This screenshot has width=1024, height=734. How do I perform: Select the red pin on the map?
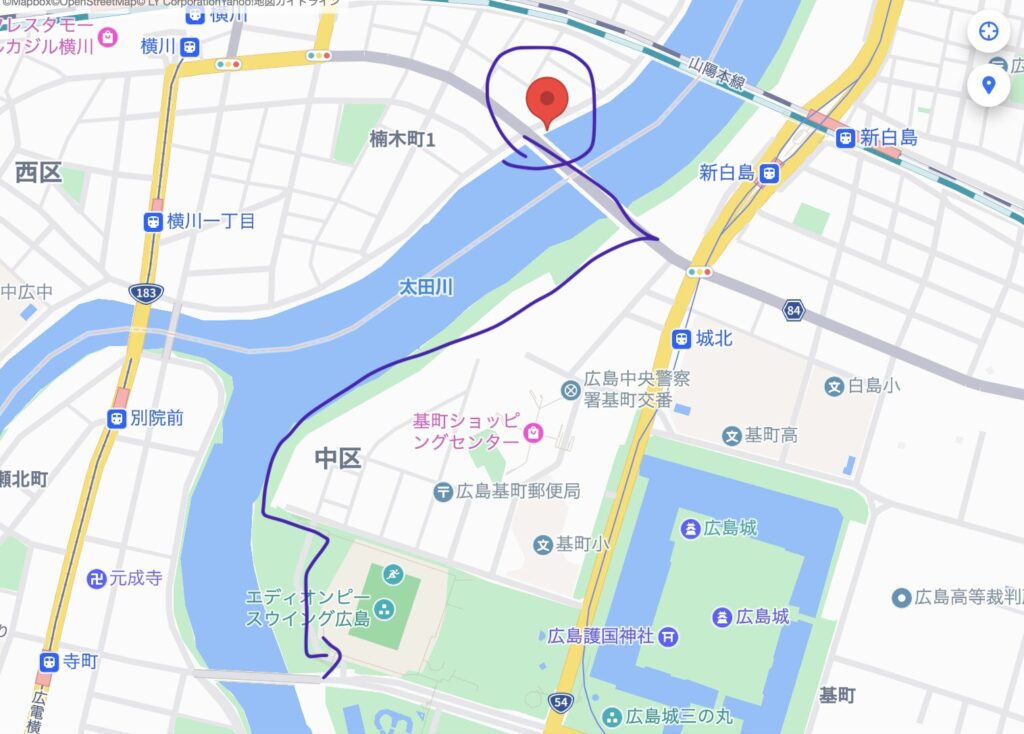click(547, 101)
